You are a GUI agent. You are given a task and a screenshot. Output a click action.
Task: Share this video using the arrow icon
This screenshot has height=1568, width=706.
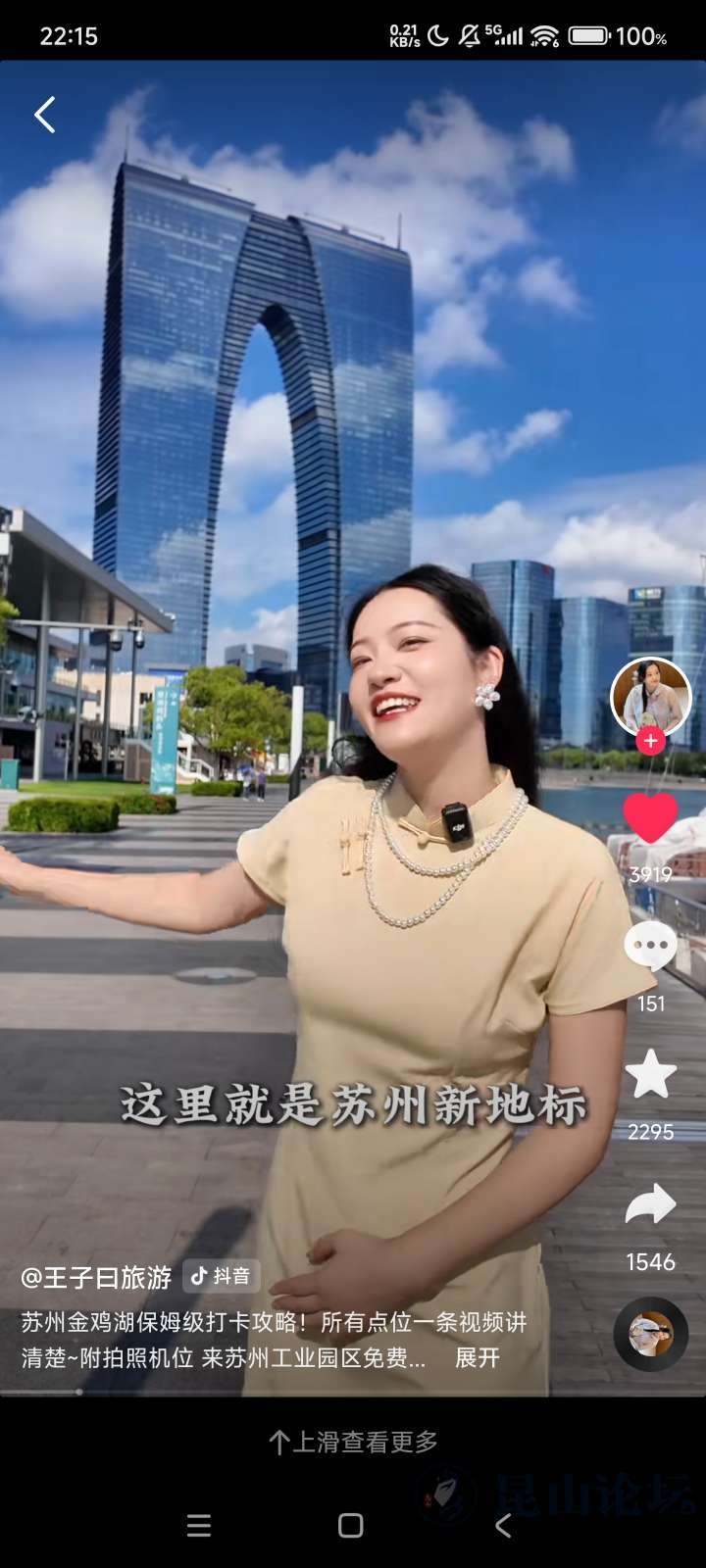[650, 1205]
